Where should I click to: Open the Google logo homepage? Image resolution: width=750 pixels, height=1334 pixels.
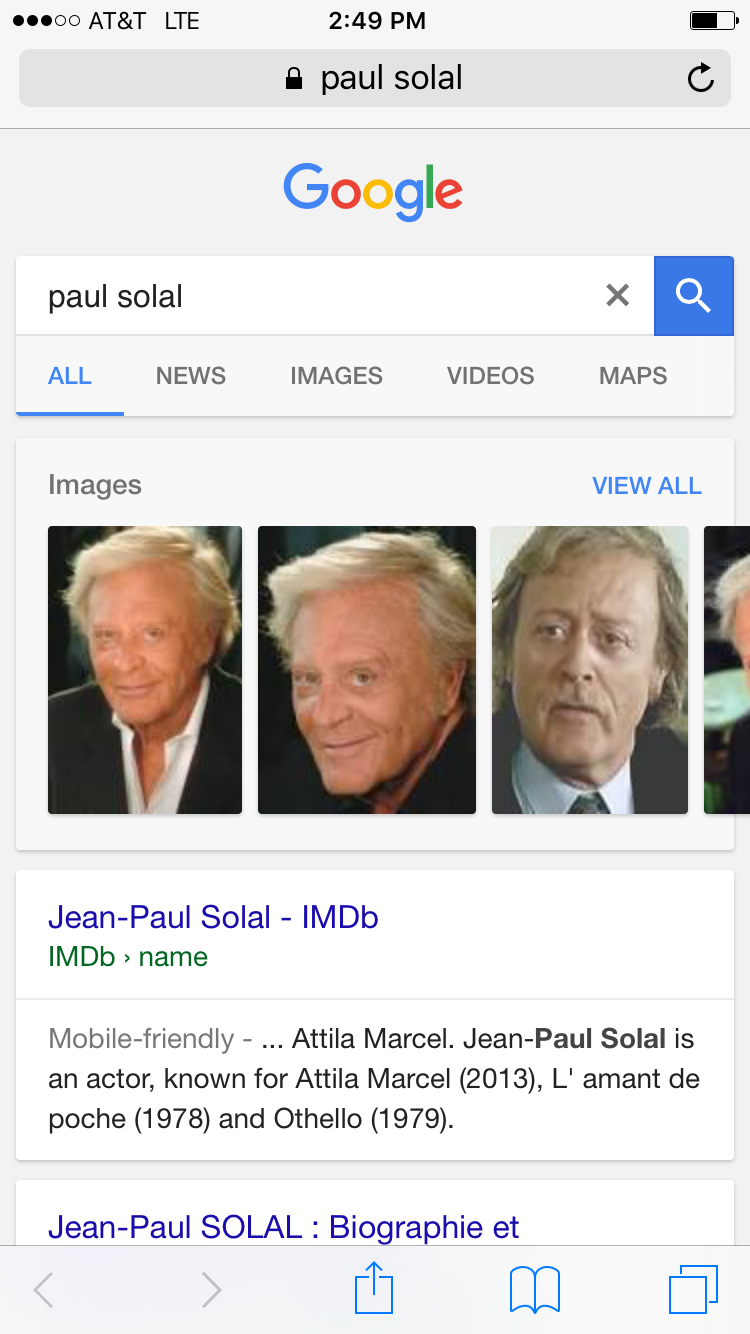point(373,191)
